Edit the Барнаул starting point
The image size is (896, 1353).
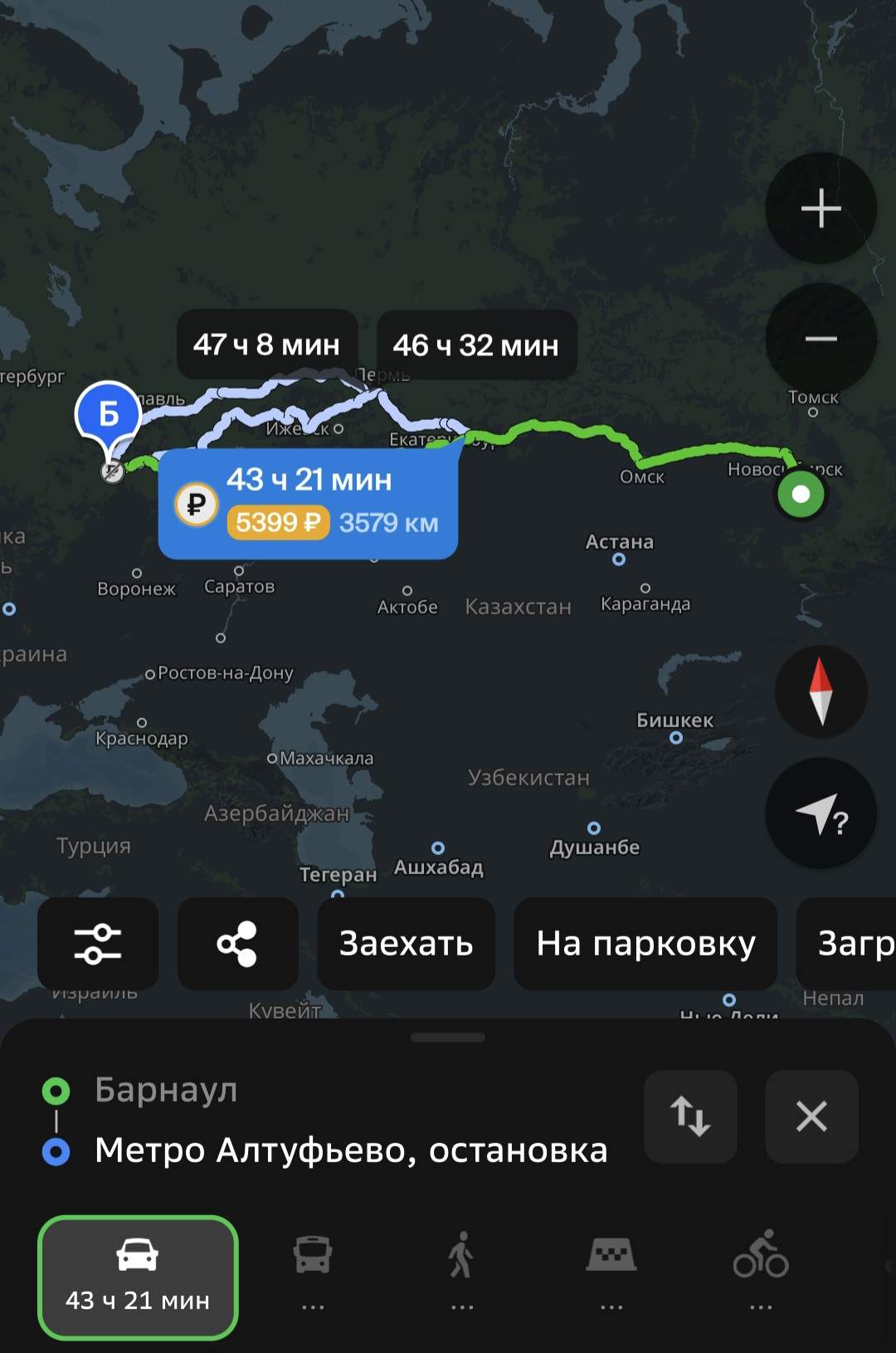point(166,1090)
